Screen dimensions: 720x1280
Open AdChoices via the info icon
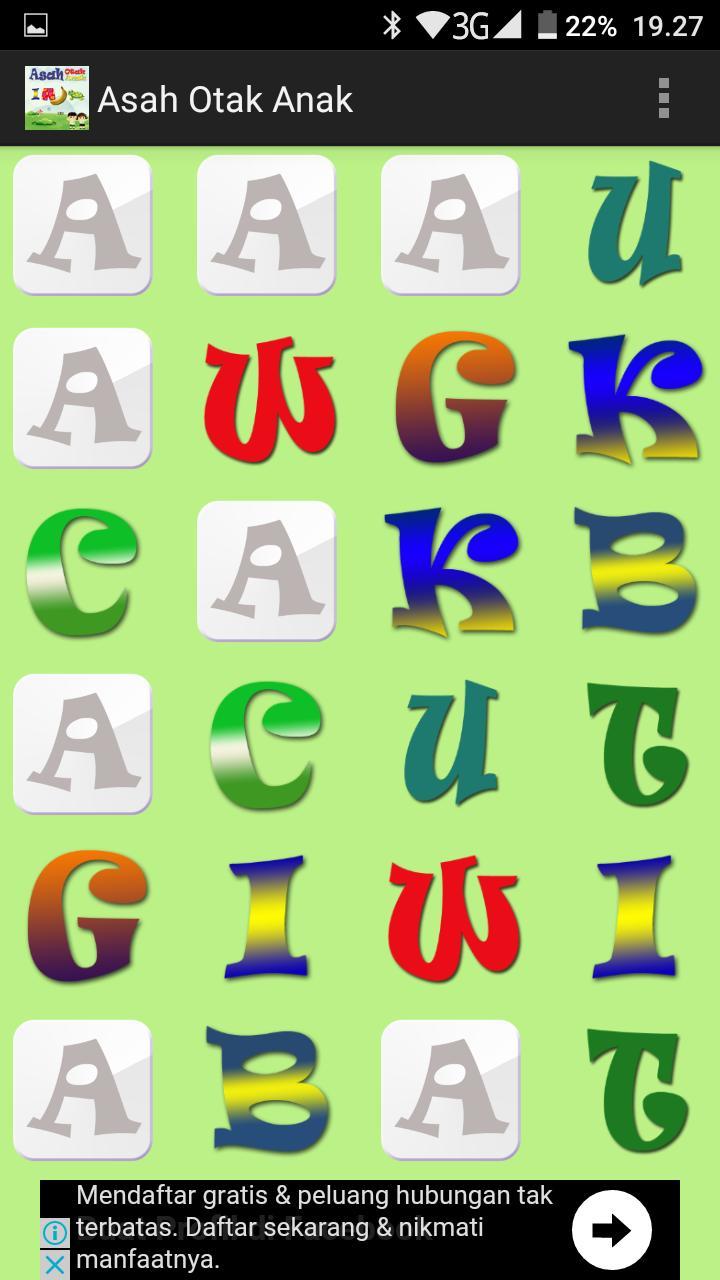pos(57,1230)
